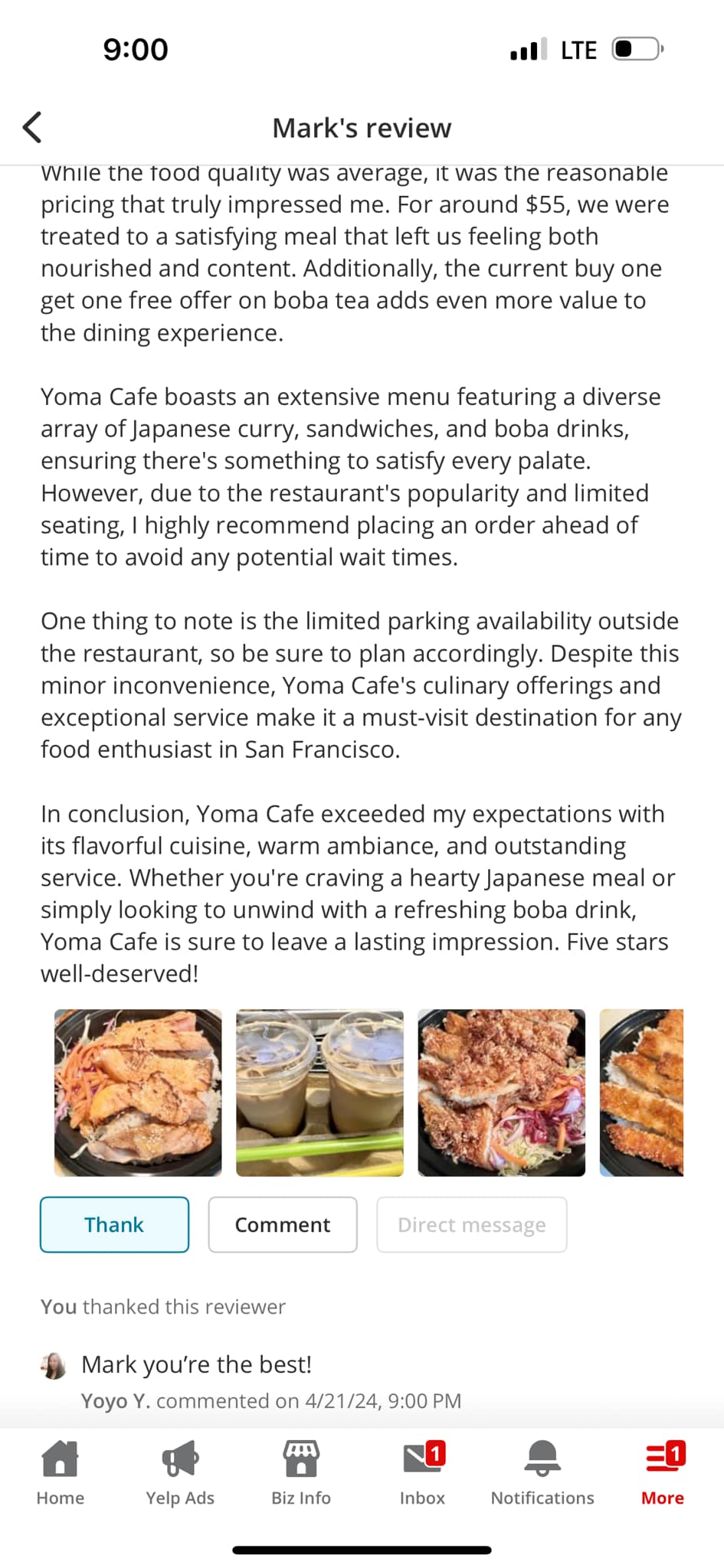The image size is (724, 1568).
Task: View the partially visible katsu photo
Action: coord(641,1093)
